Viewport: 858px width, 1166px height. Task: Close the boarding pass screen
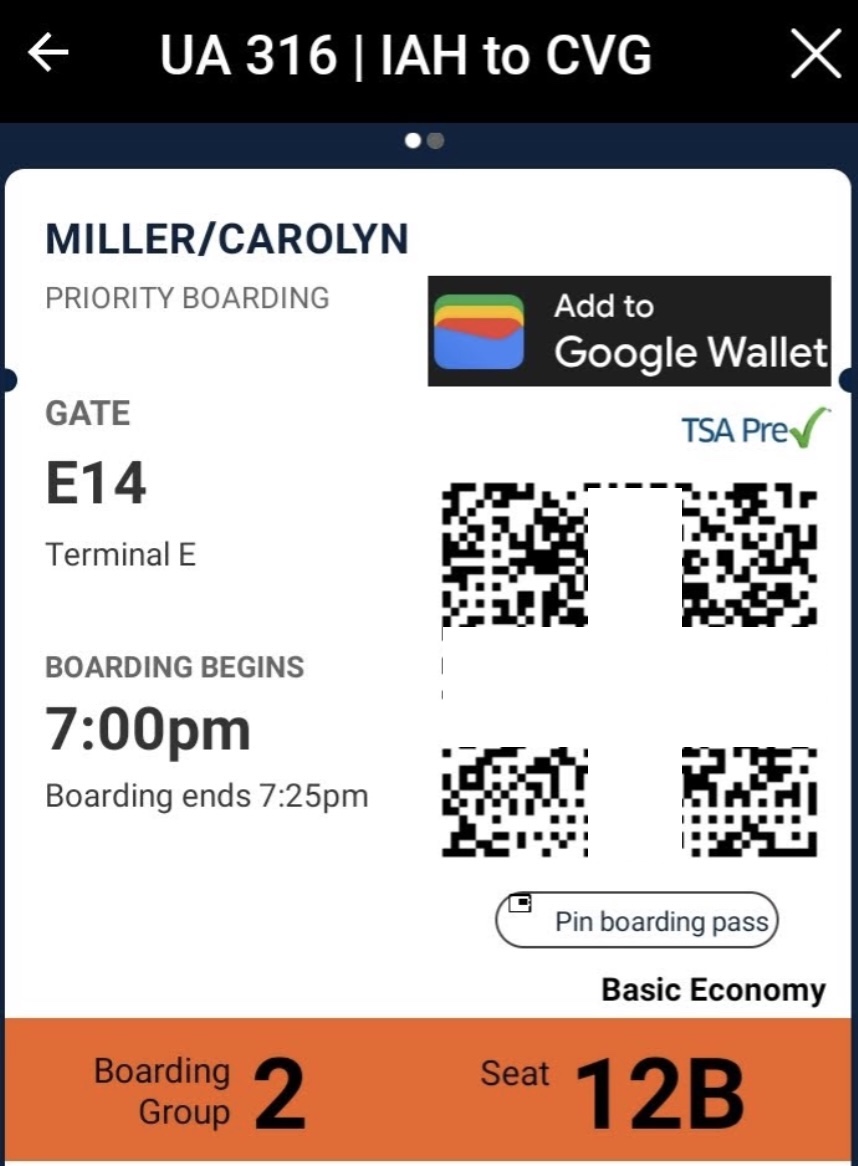point(815,54)
